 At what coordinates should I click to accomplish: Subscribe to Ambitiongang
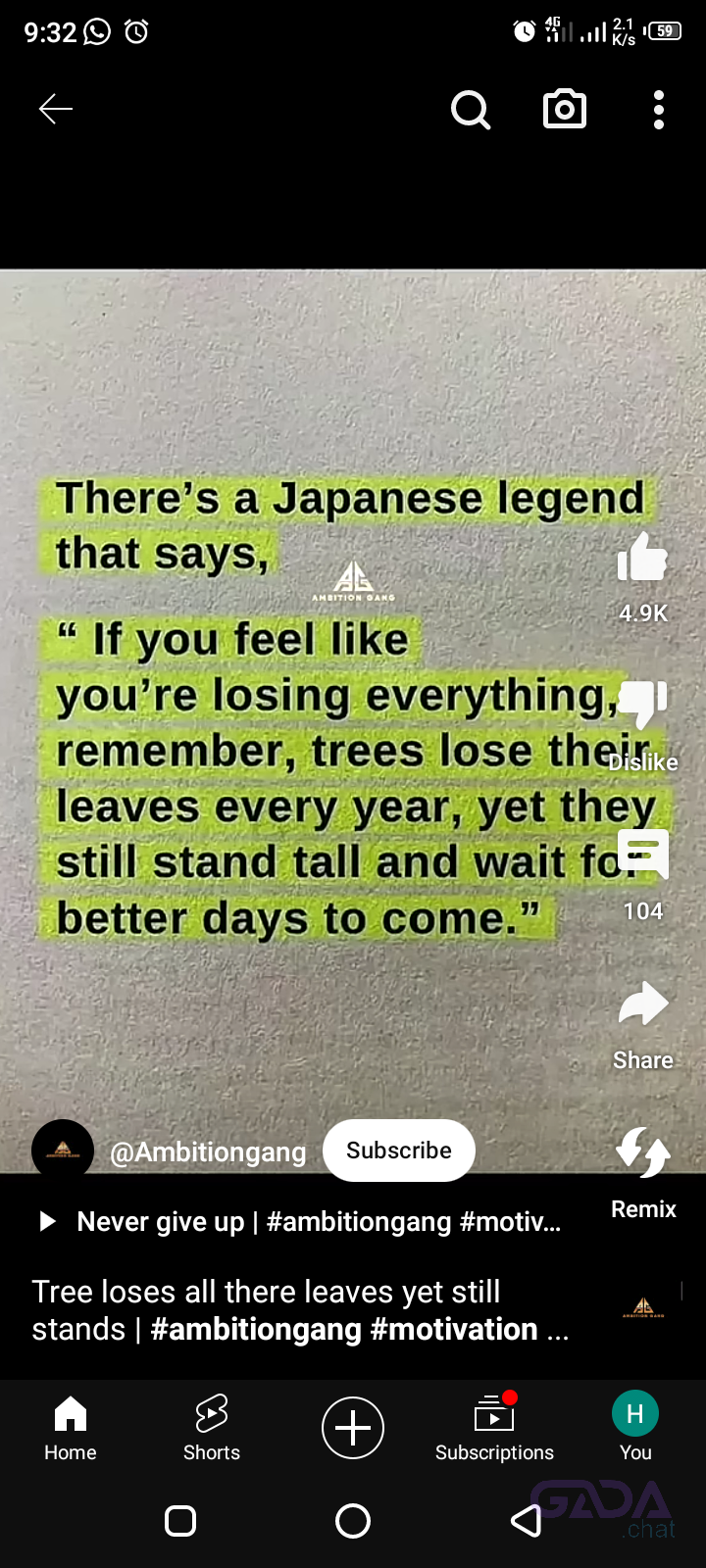(x=399, y=1150)
